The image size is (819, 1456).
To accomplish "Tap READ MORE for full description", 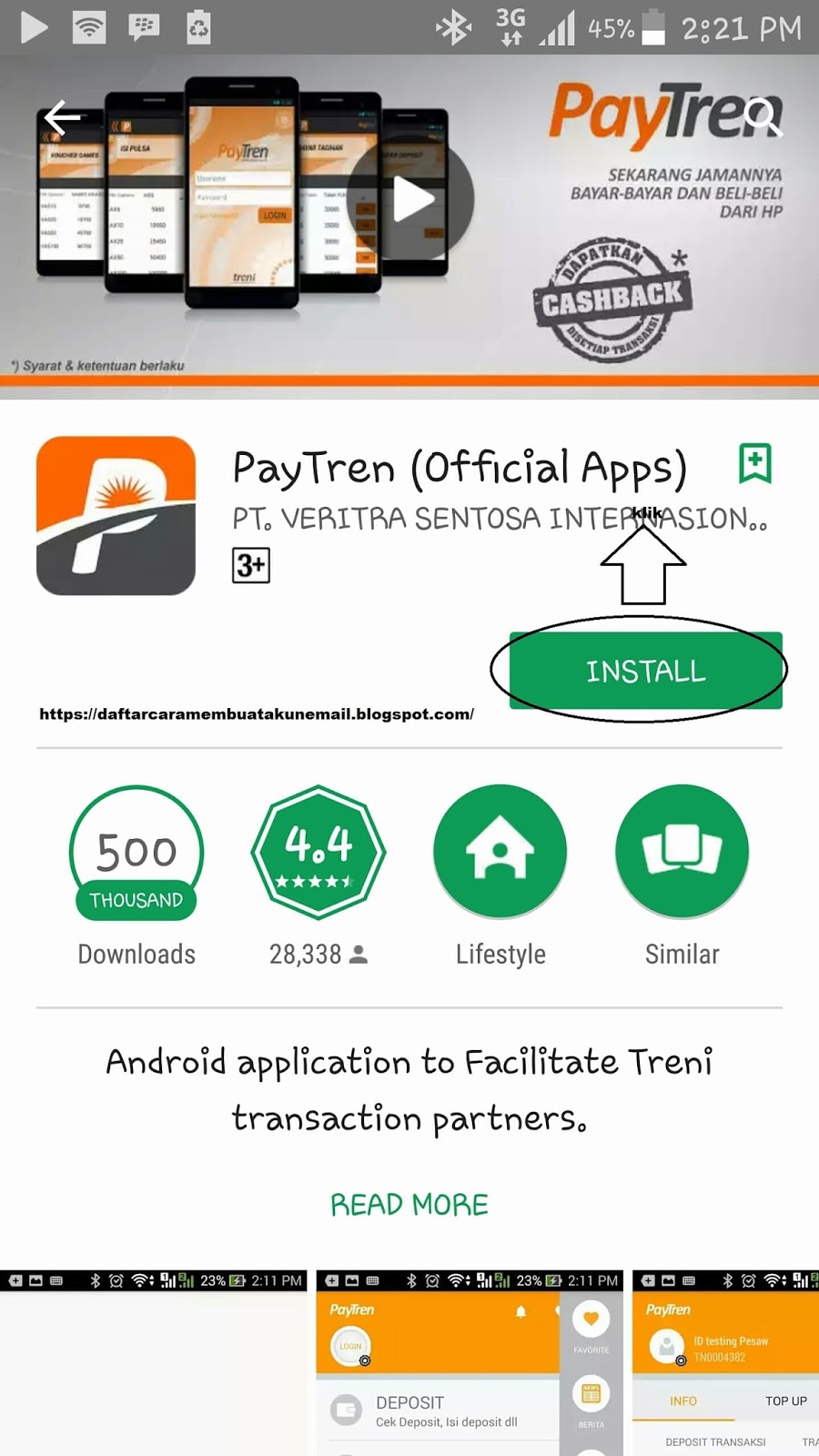I will 409,1204.
